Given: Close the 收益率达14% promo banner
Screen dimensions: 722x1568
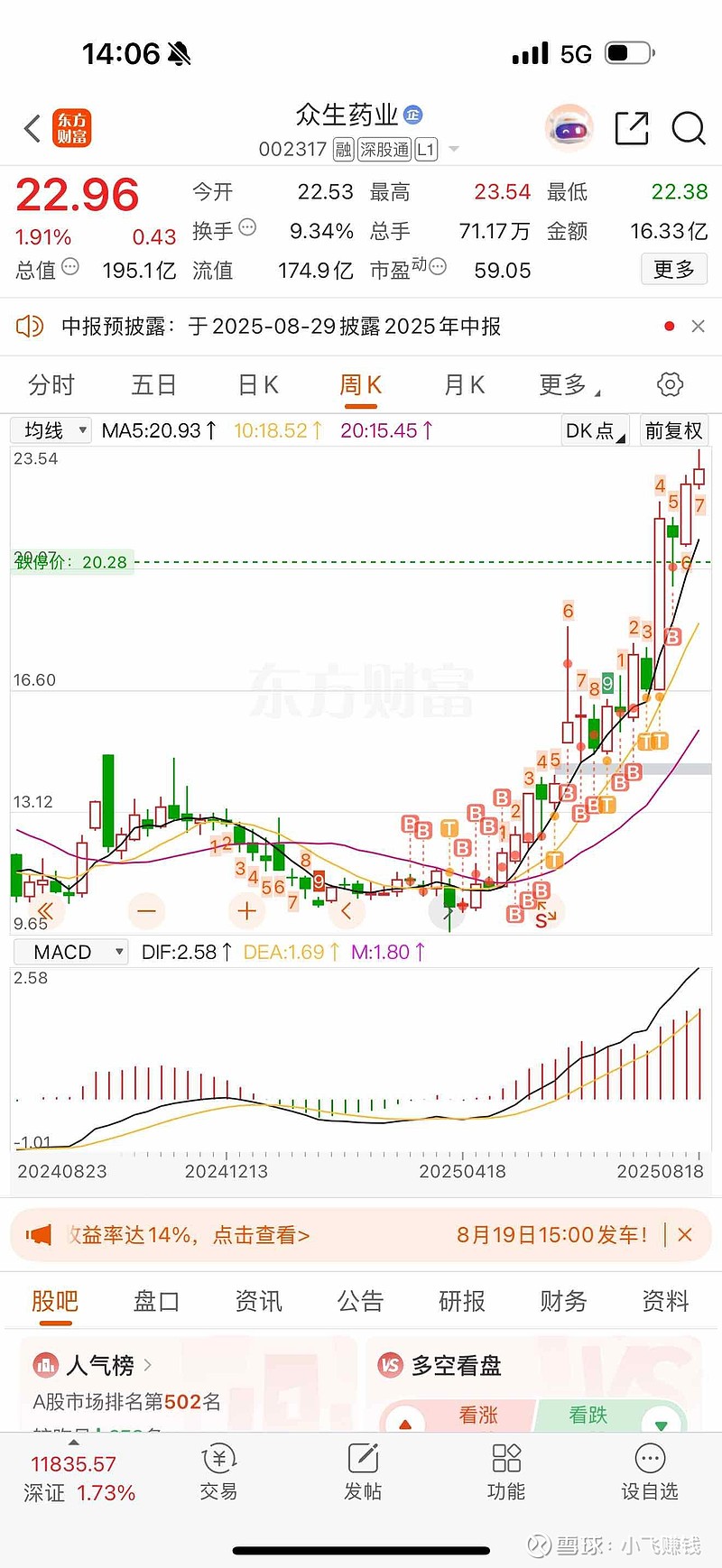Looking at the screenshot, I should point(685,1235).
